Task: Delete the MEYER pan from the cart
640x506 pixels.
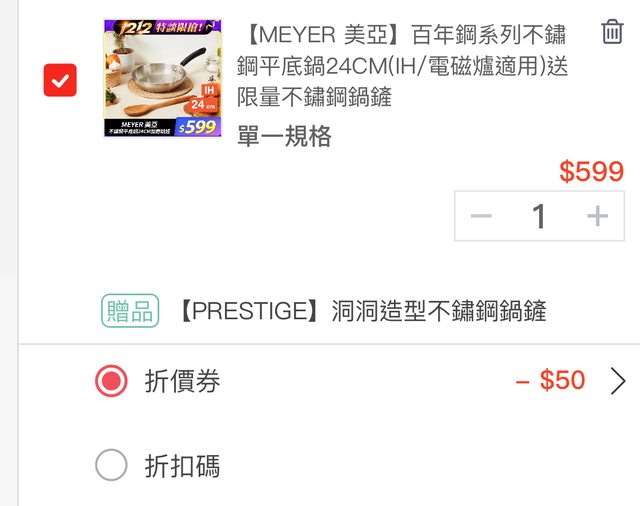Action: pyautogui.click(x=612, y=32)
